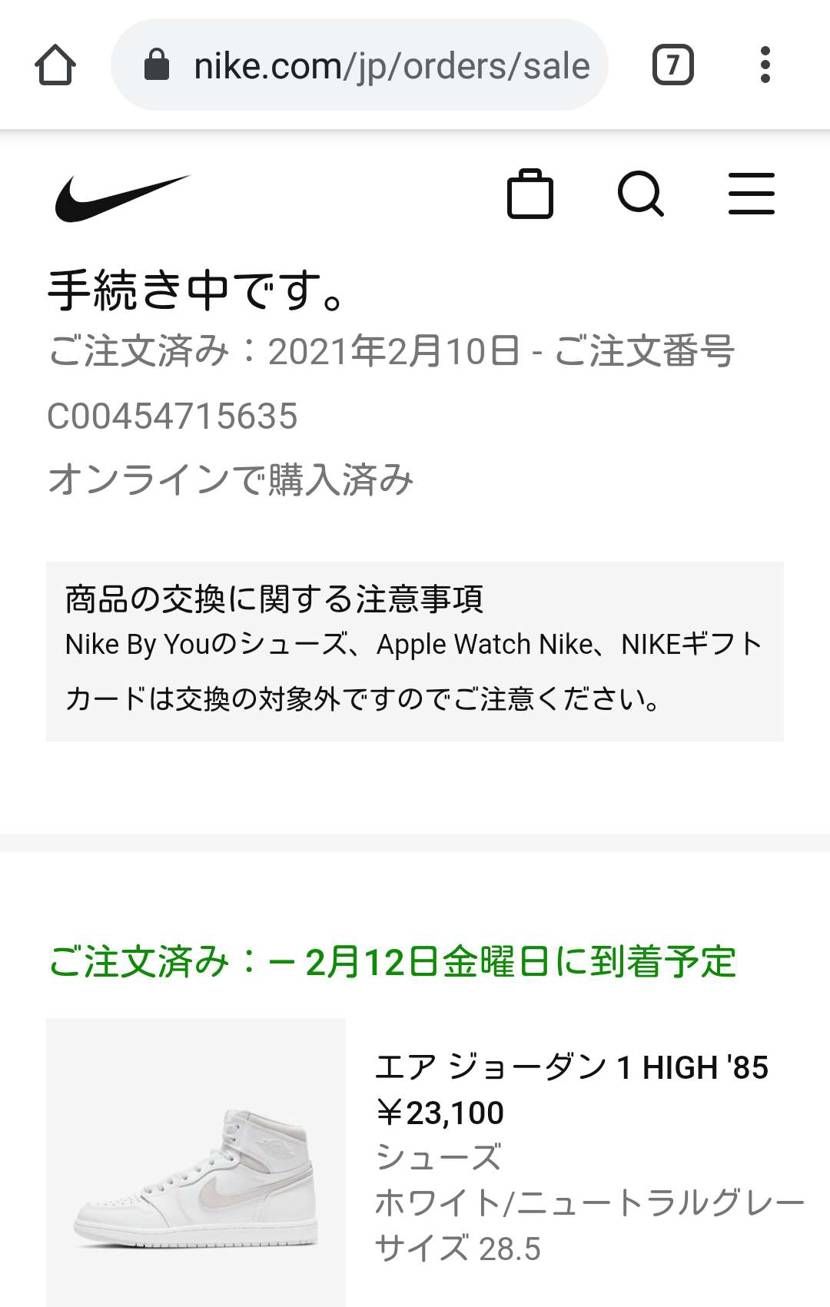
Task: Open the Chrome three-dot overflow menu
Action: tap(764, 64)
